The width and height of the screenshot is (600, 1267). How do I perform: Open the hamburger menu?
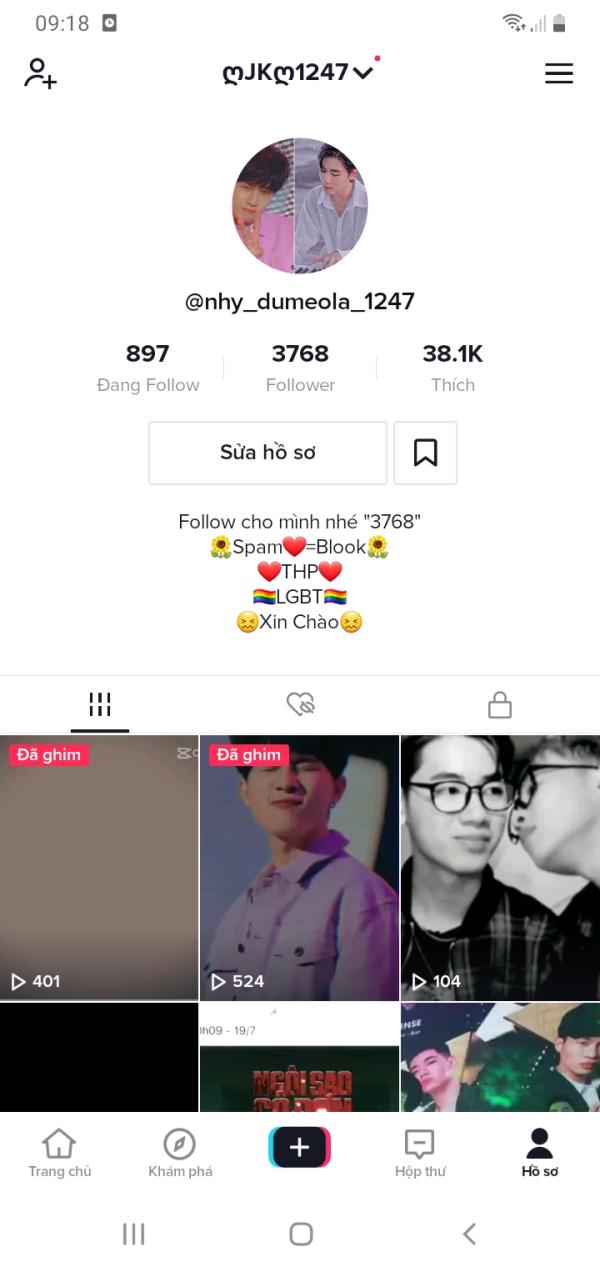tap(558, 73)
